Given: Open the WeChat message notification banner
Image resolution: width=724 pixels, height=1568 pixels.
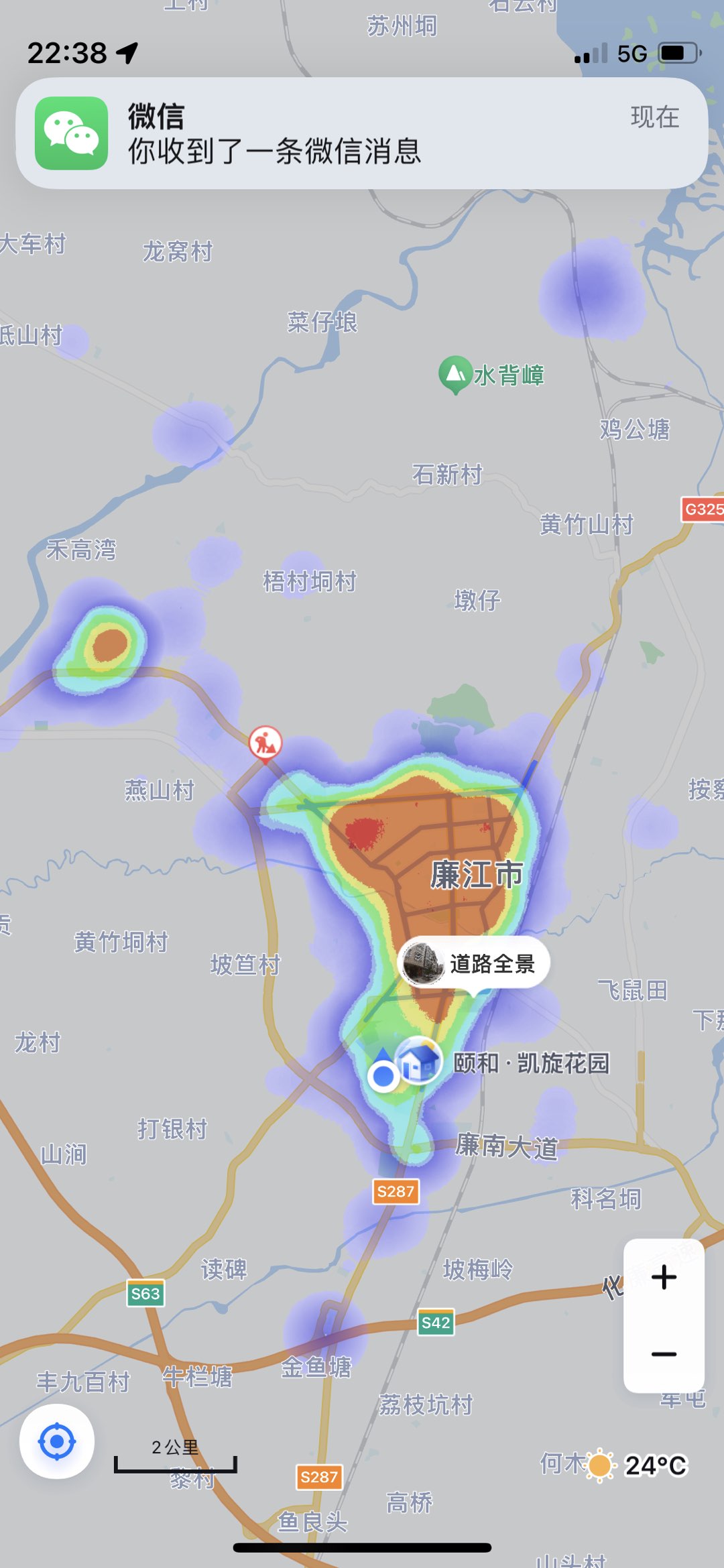Looking at the screenshot, I should click(x=362, y=133).
